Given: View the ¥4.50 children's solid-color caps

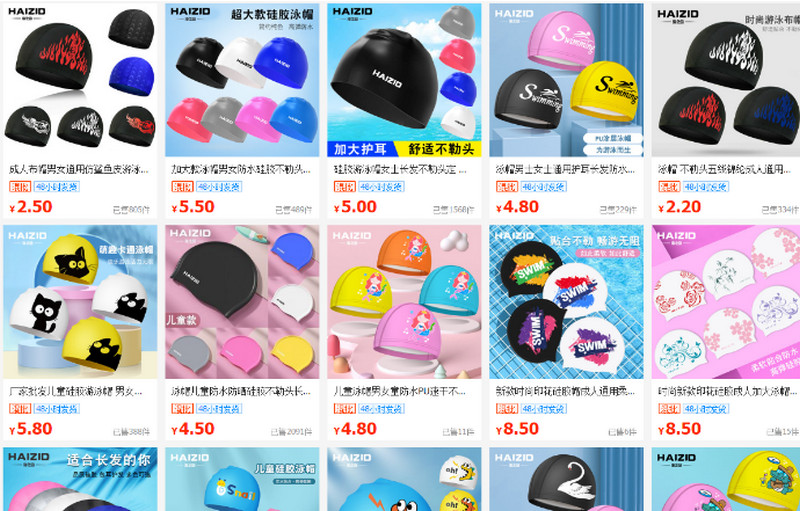Looking at the screenshot, I should [x=242, y=300].
